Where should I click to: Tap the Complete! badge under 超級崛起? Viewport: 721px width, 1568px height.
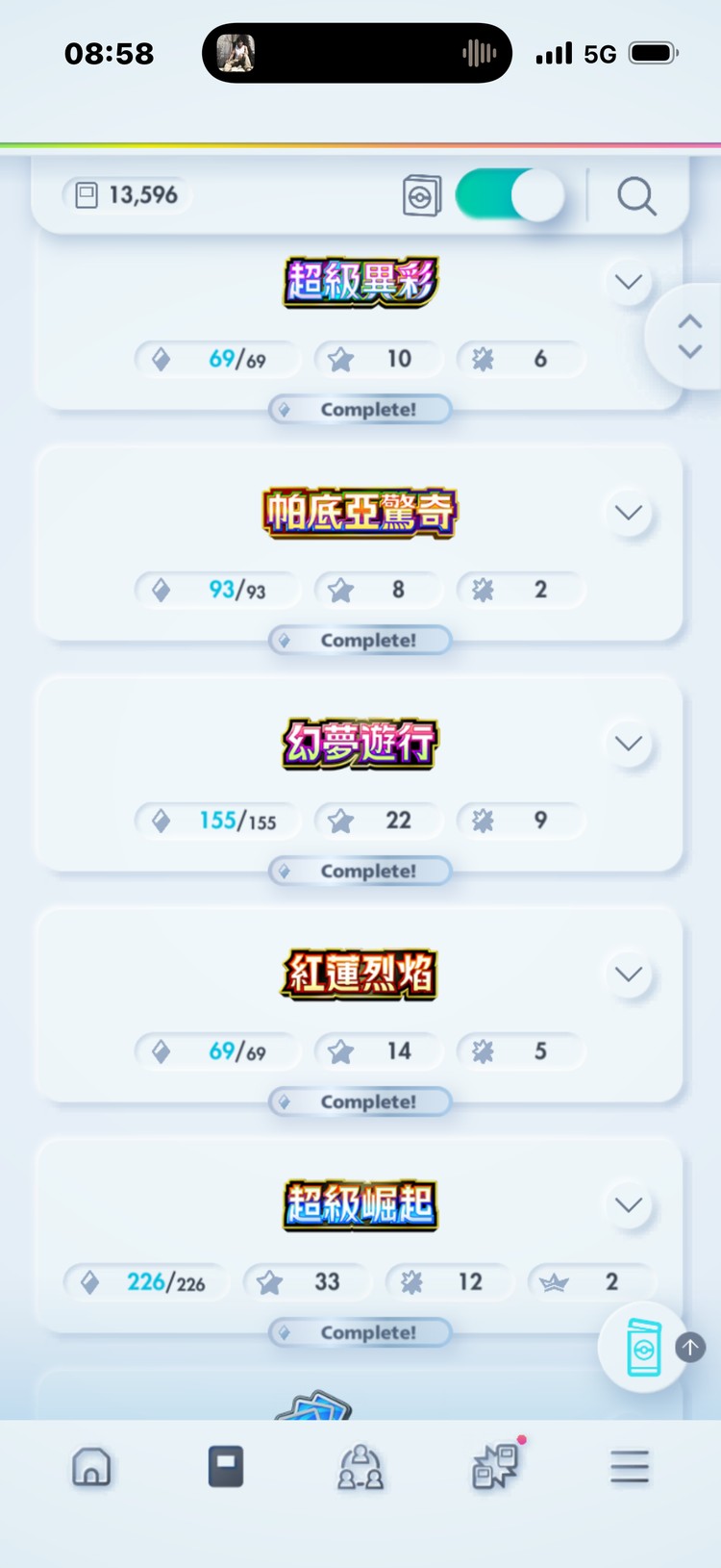coord(359,1332)
